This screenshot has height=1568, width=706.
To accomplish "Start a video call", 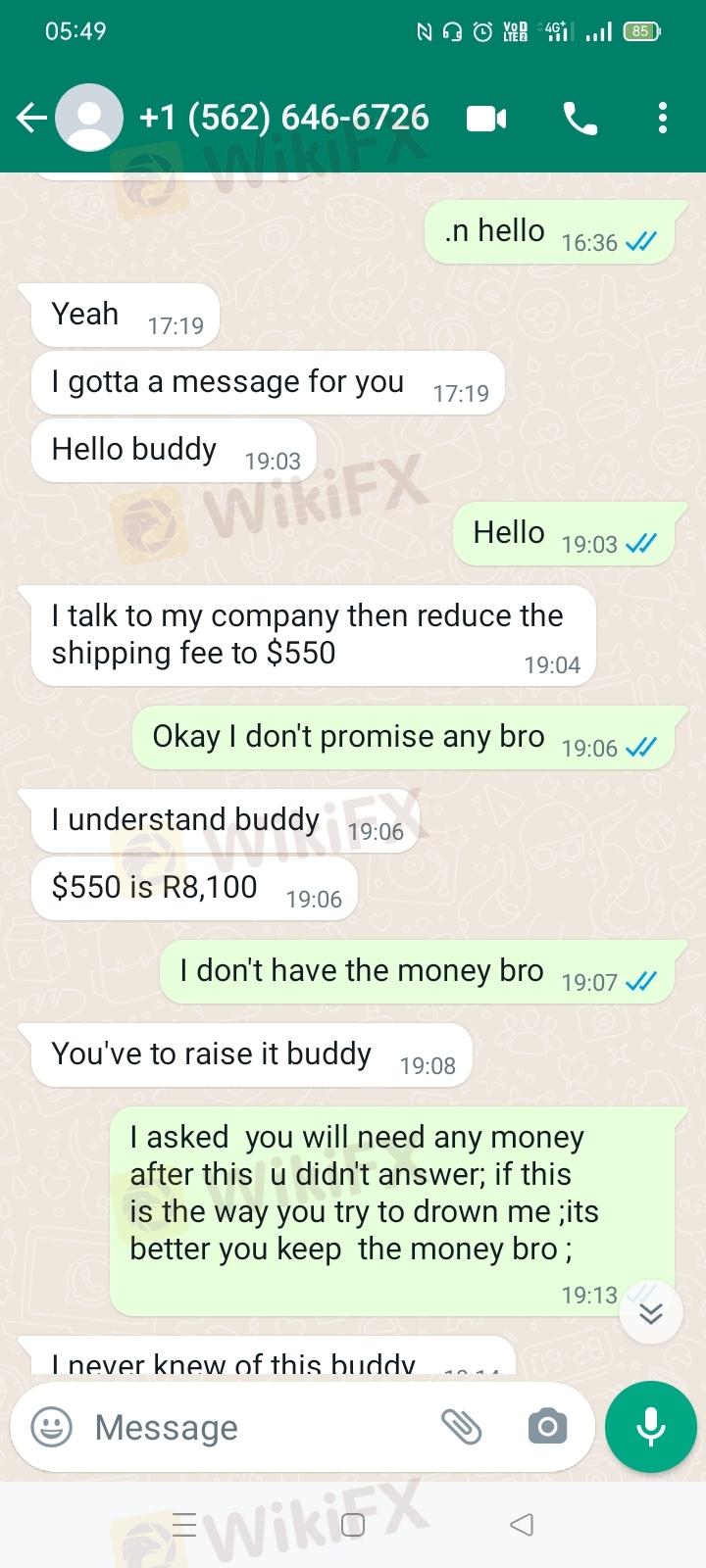I will pos(486,119).
